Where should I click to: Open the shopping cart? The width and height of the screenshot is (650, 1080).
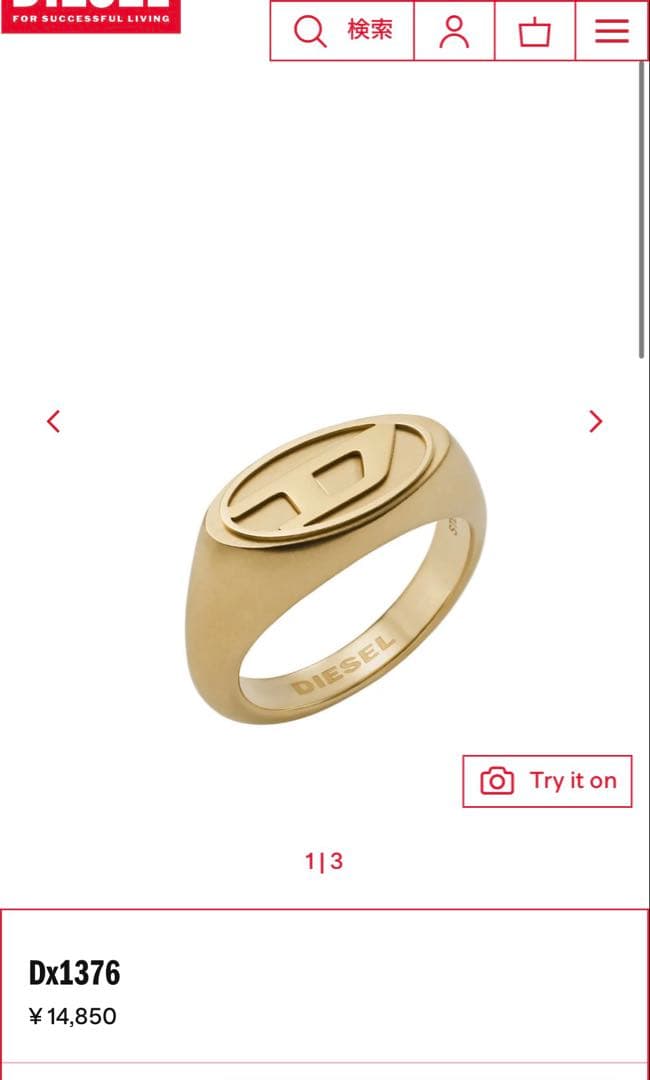(535, 31)
